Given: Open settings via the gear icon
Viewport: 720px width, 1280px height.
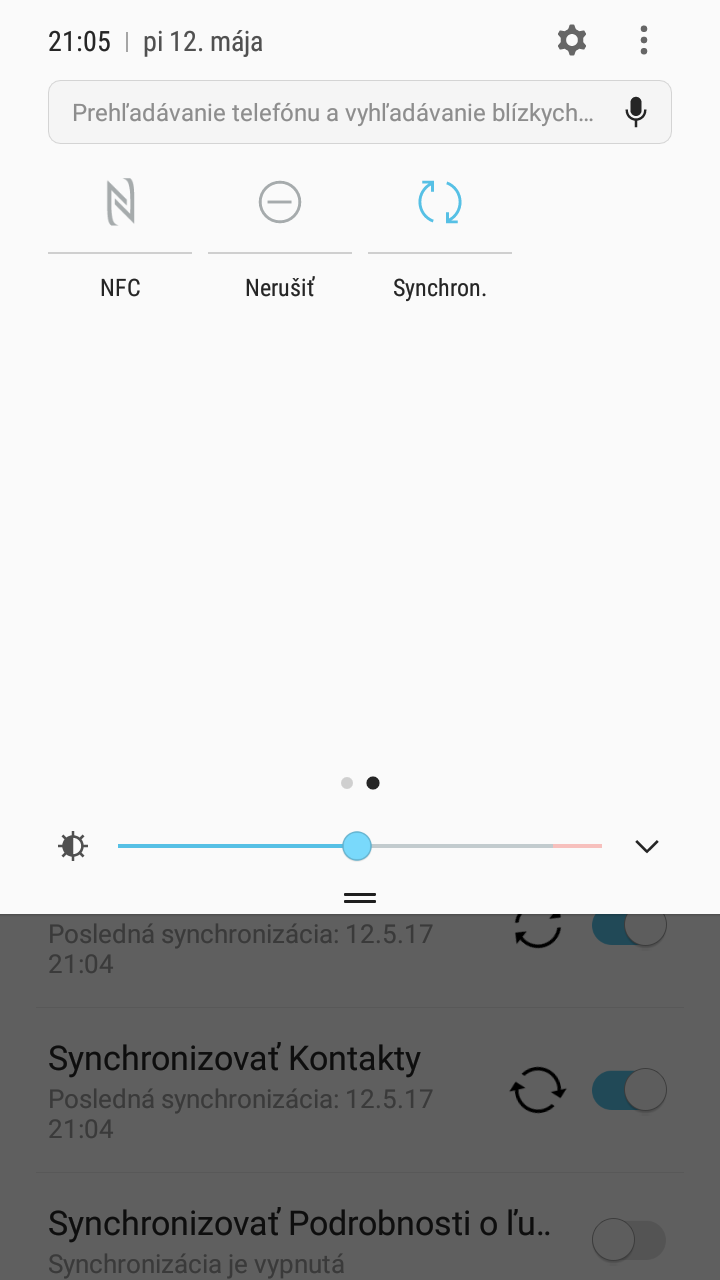Looking at the screenshot, I should pos(572,41).
